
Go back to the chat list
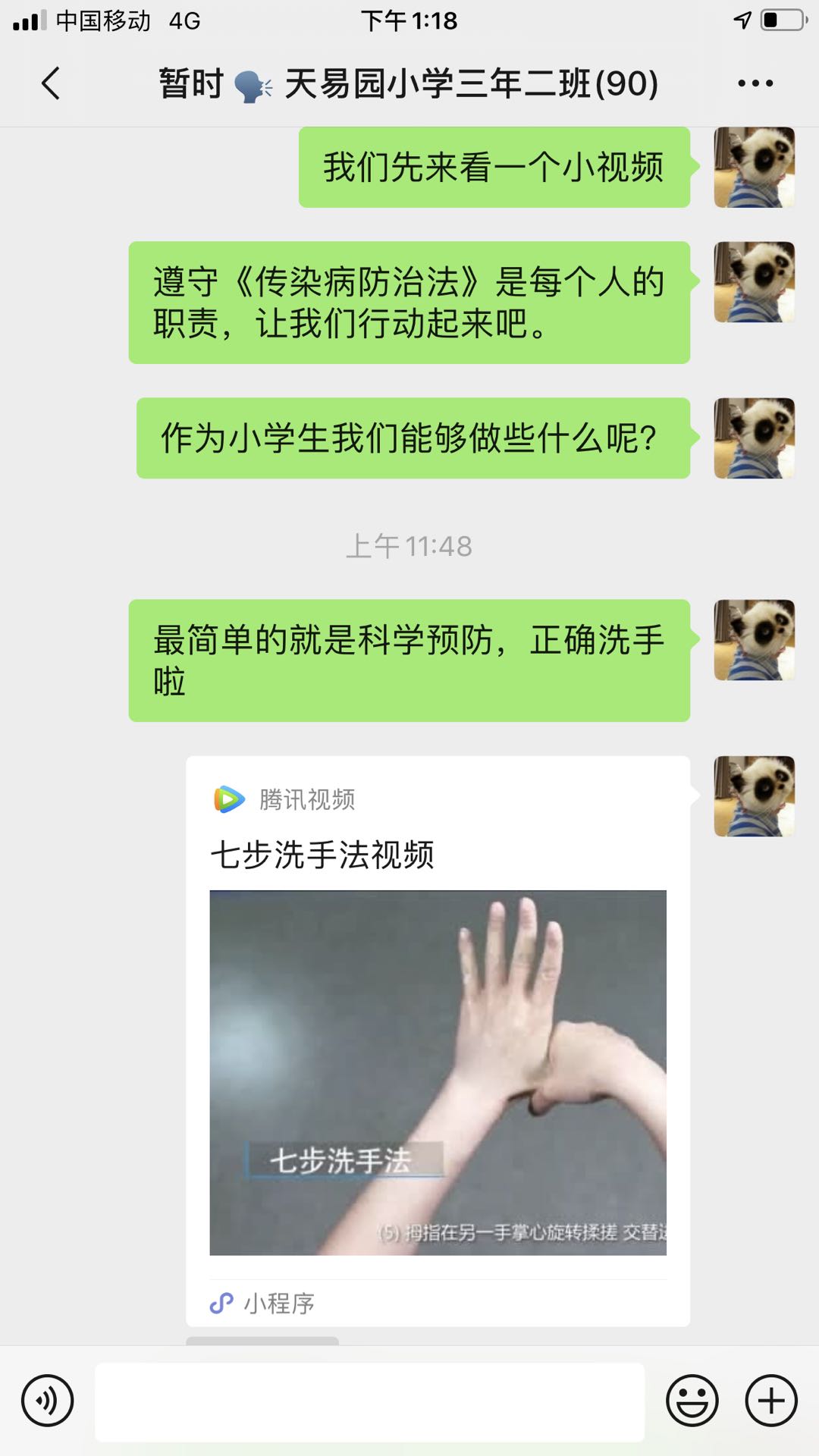pos(50,83)
